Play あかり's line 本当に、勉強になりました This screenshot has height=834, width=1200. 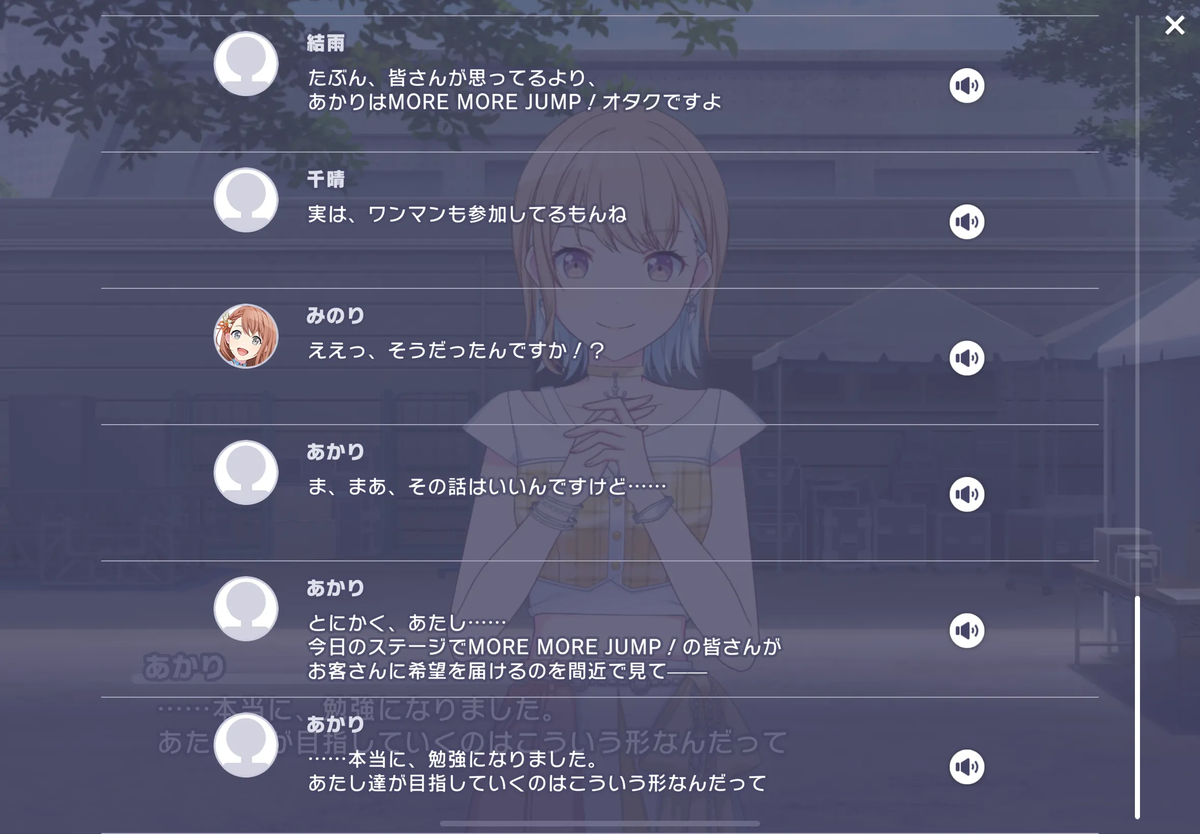click(966, 767)
